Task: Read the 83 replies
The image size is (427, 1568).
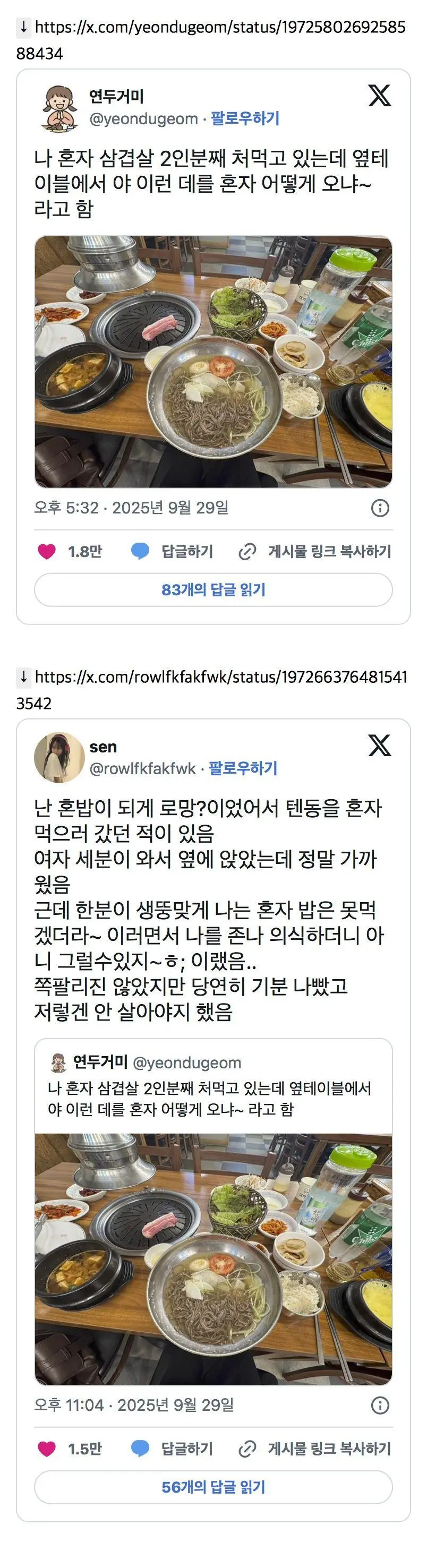Action: point(213,589)
